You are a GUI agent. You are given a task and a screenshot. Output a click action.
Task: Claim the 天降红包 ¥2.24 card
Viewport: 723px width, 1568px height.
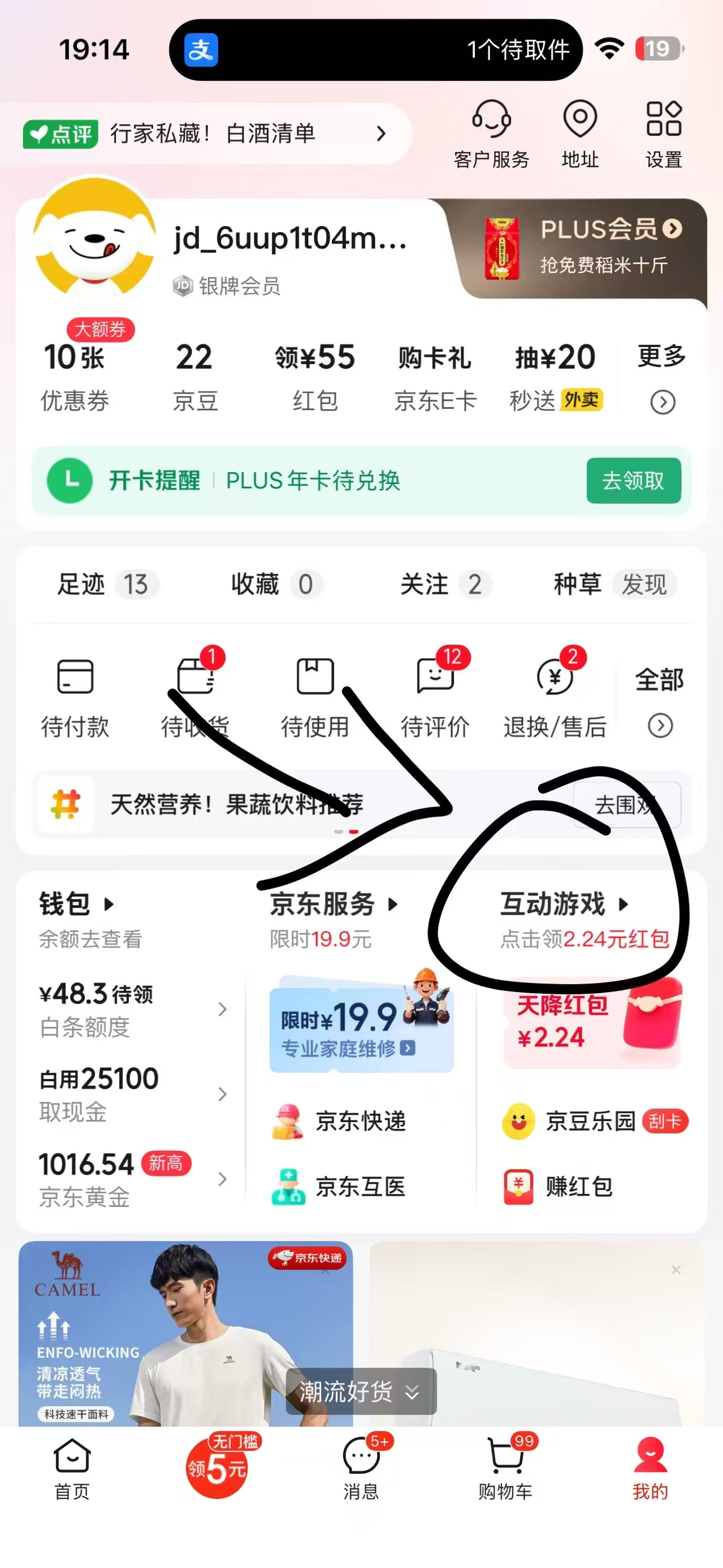click(x=591, y=1024)
